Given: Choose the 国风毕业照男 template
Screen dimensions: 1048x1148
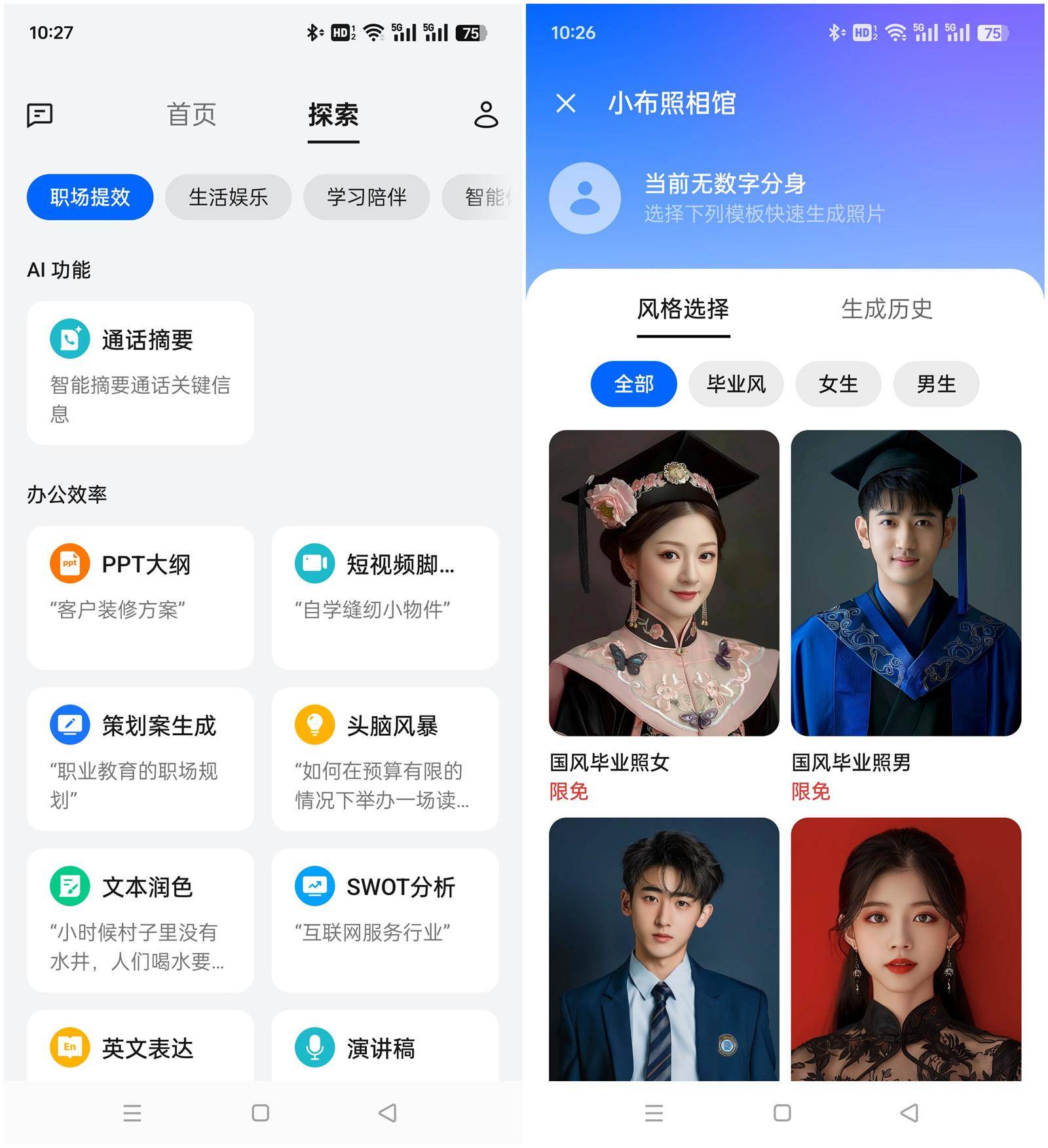Looking at the screenshot, I should [906, 583].
